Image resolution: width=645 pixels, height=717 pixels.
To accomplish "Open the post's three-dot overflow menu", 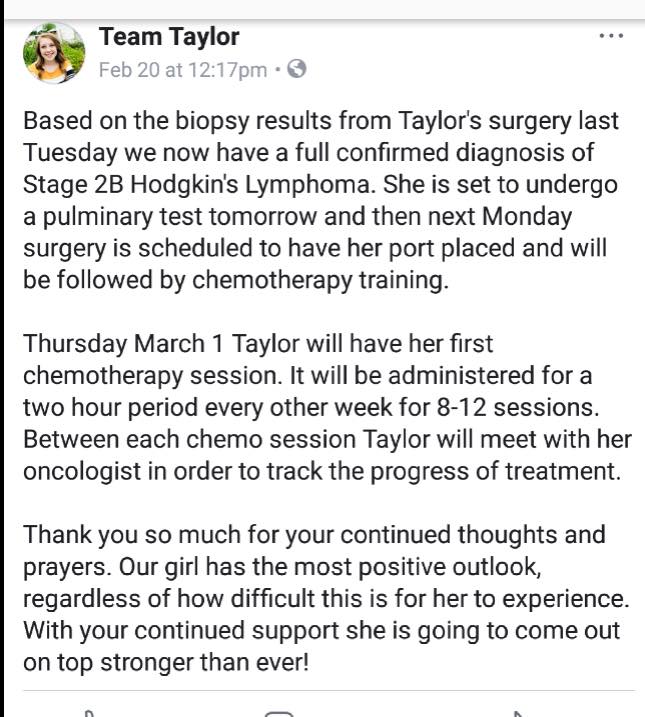I will pyautogui.click(x=610, y=36).
